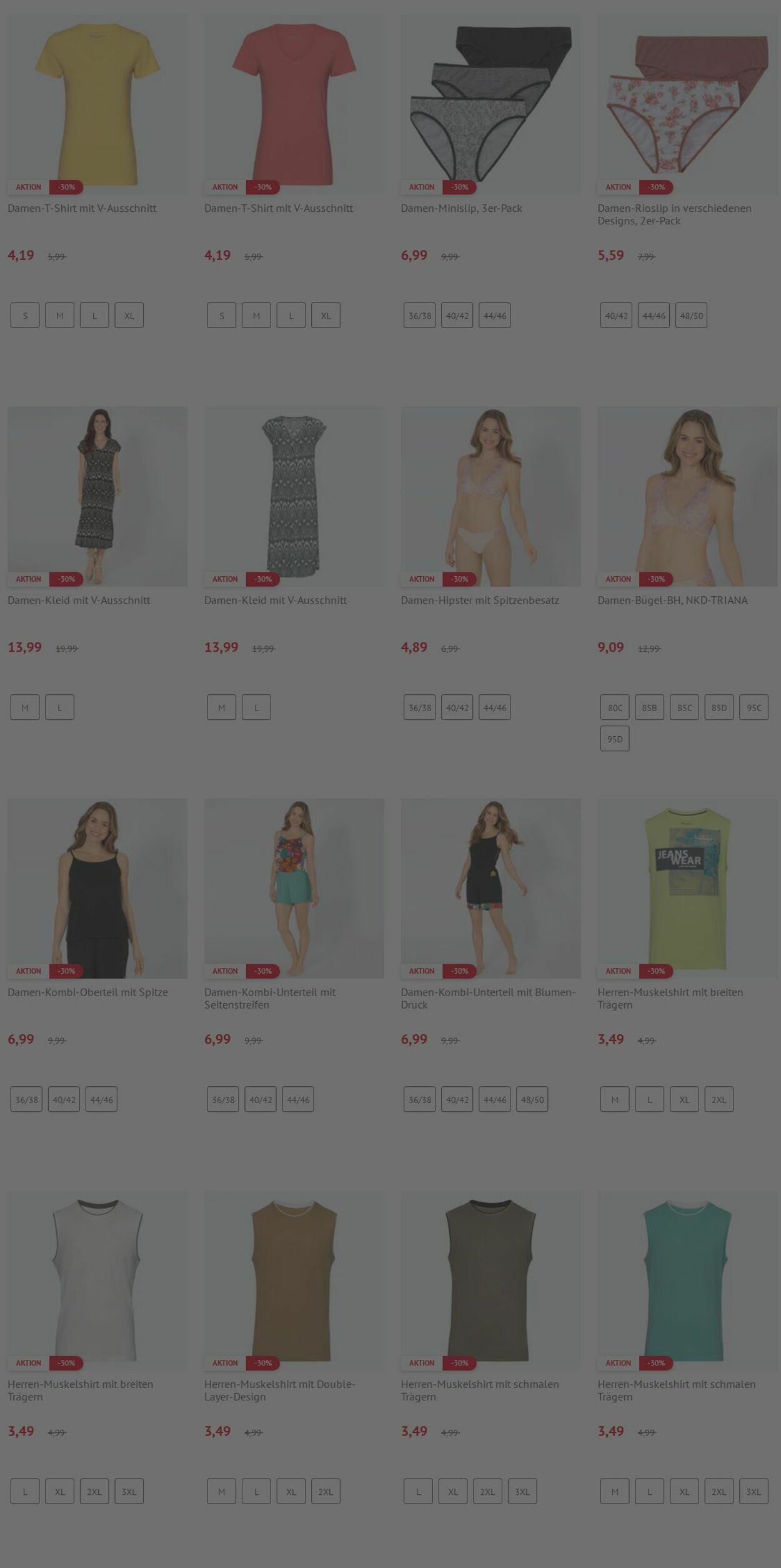Image resolution: width=781 pixels, height=1568 pixels.
Task: Choose size XL for the yellow Damen-T-Shirt
Action: (x=129, y=316)
